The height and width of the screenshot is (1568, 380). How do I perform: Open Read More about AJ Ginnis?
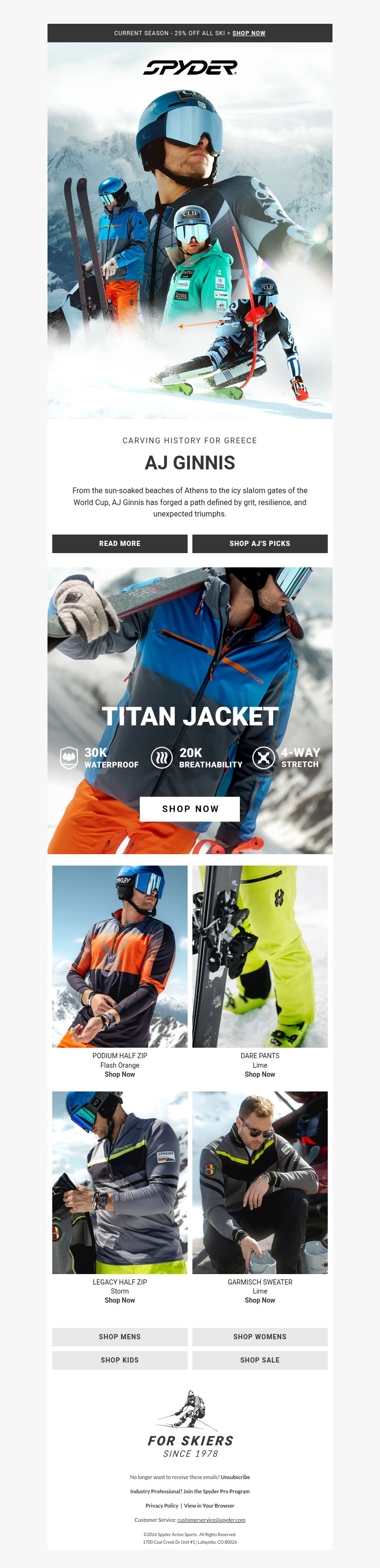(x=120, y=544)
